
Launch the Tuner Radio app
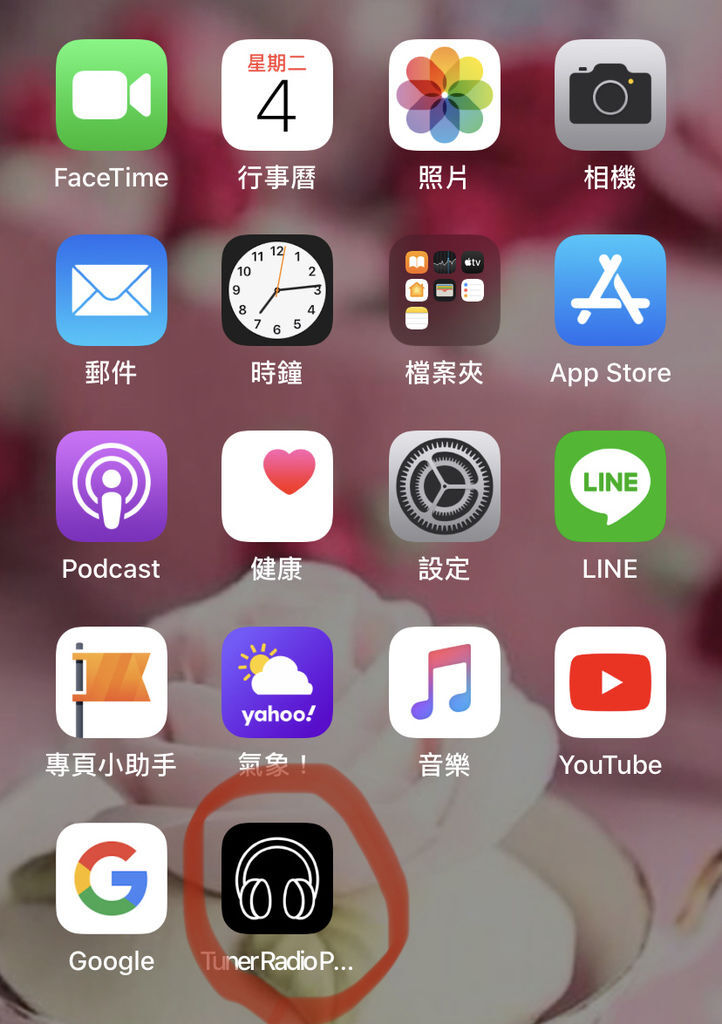coord(277,878)
